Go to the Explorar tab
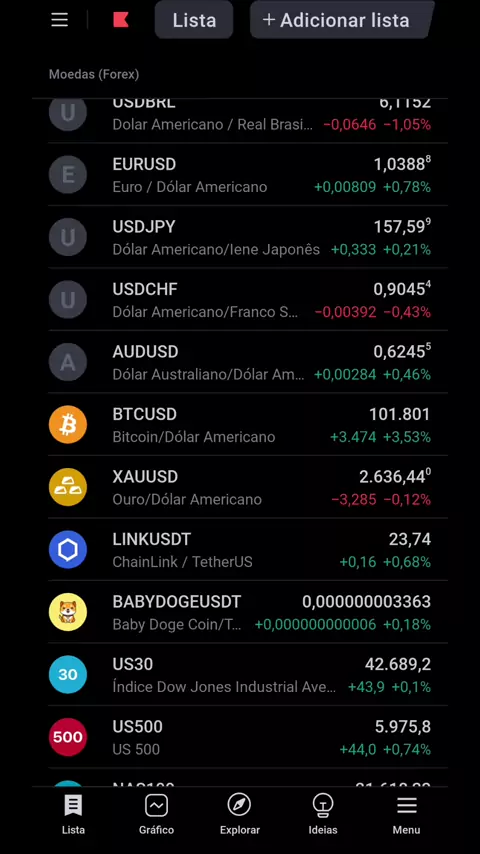The width and height of the screenshot is (480, 854). click(x=240, y=815)
